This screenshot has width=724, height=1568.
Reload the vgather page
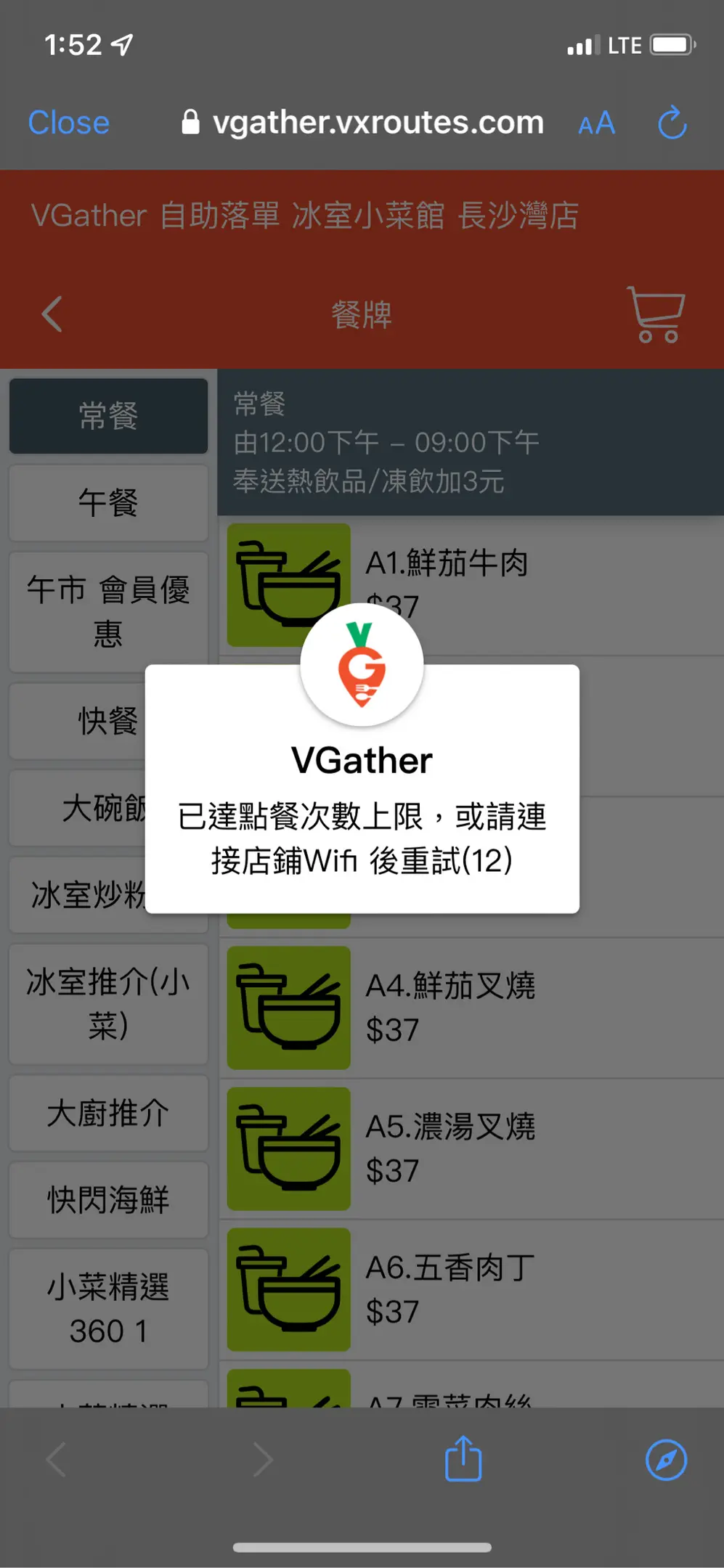[672, 123]
